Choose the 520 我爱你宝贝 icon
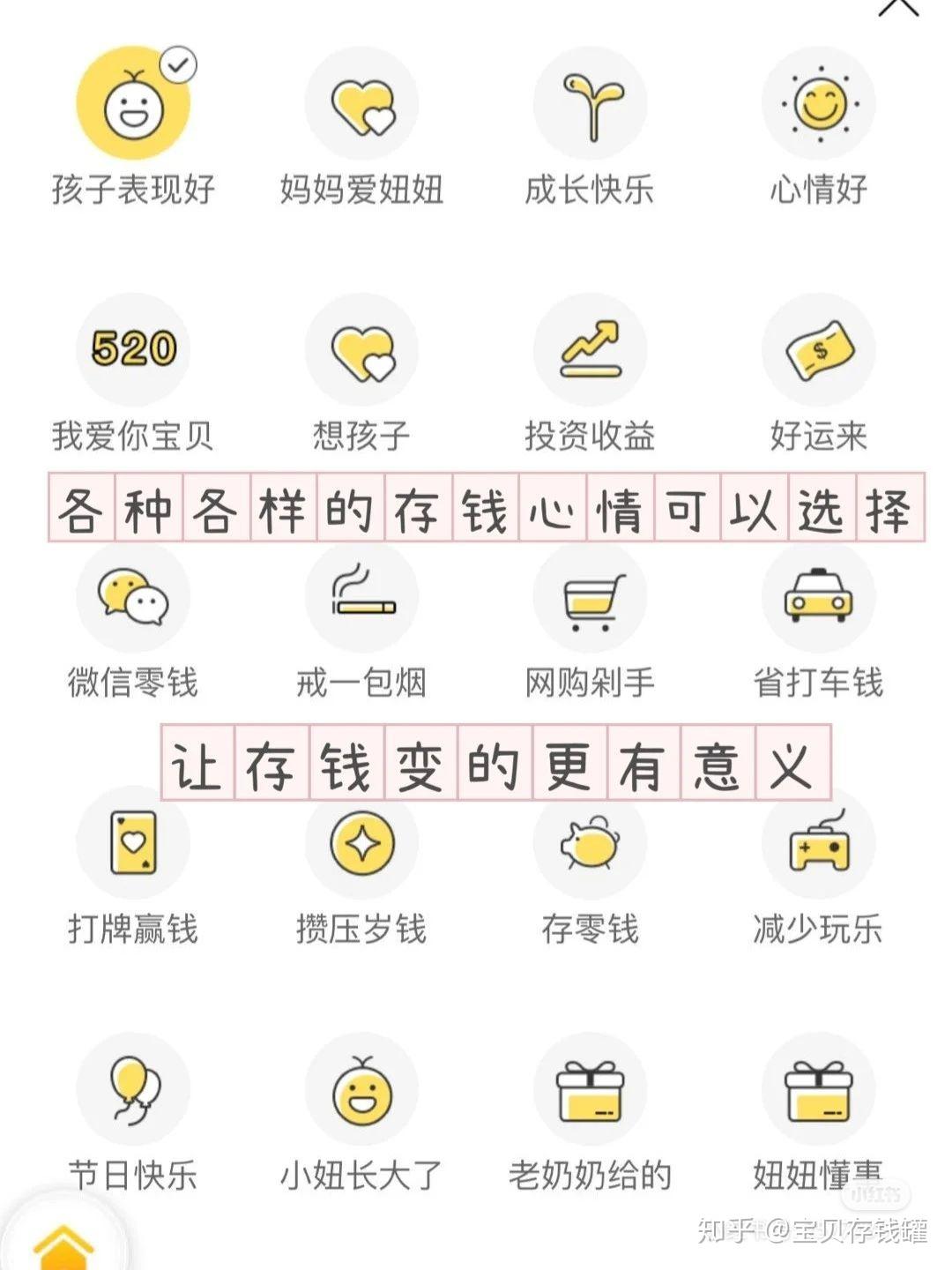Screen dimensions: 952x1270 click(132, 349)
